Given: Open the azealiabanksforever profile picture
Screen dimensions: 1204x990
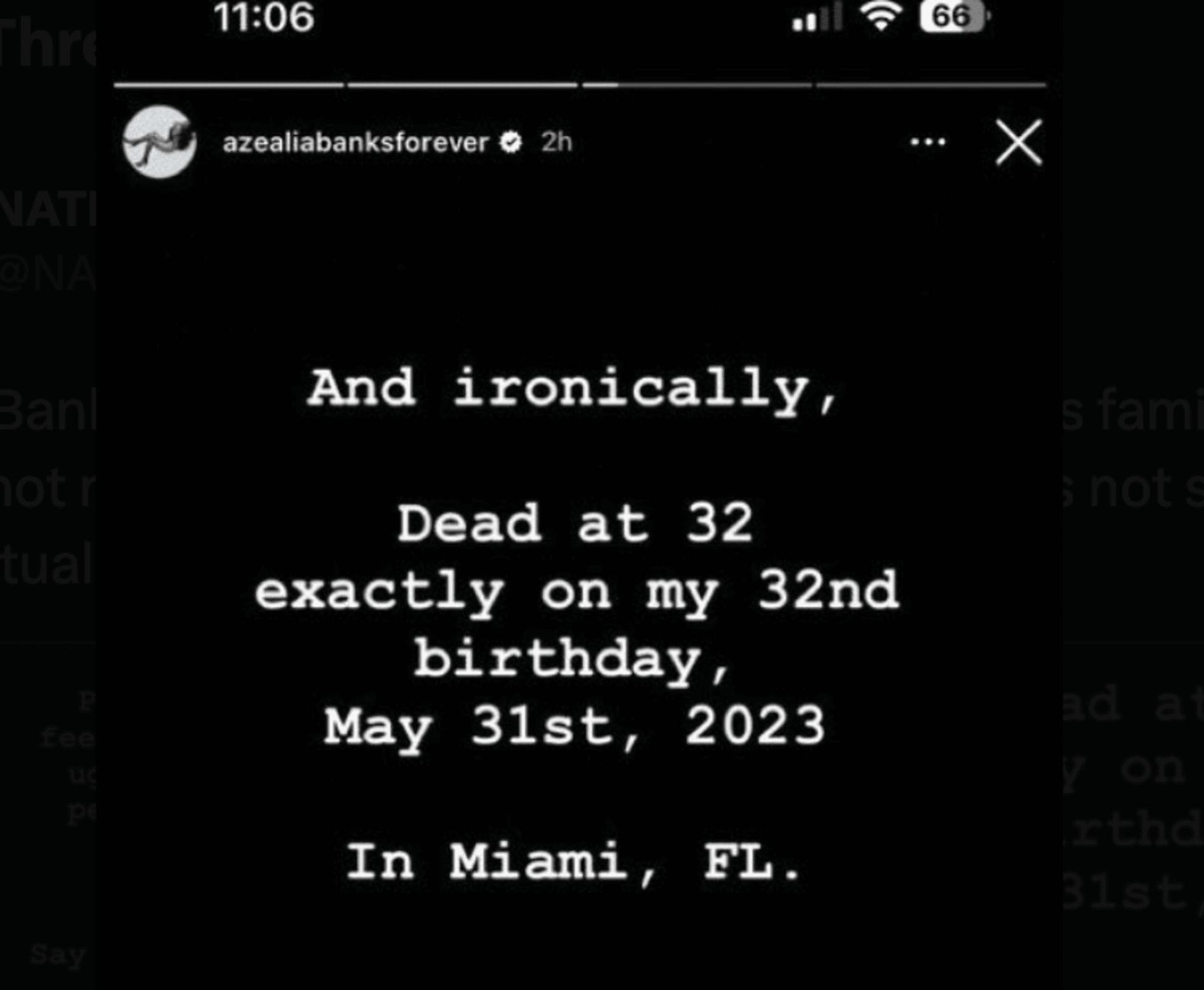Looking at the screenshot, I should (x=159, y=142).
